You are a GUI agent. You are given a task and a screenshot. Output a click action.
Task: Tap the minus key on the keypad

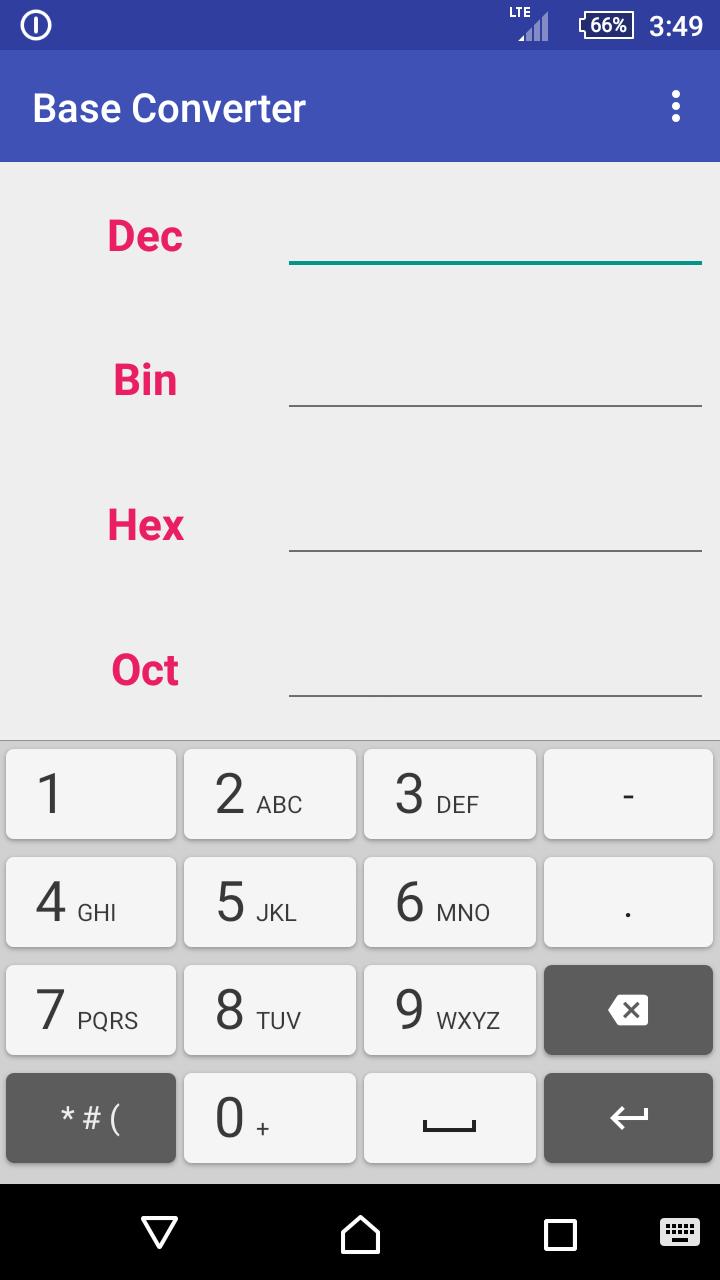tap(628, 794)
